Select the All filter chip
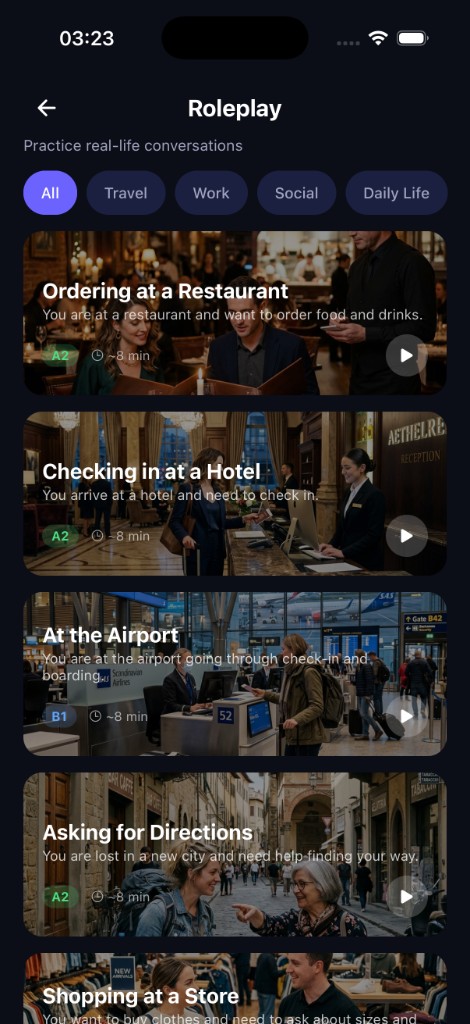 click(50, 193)
